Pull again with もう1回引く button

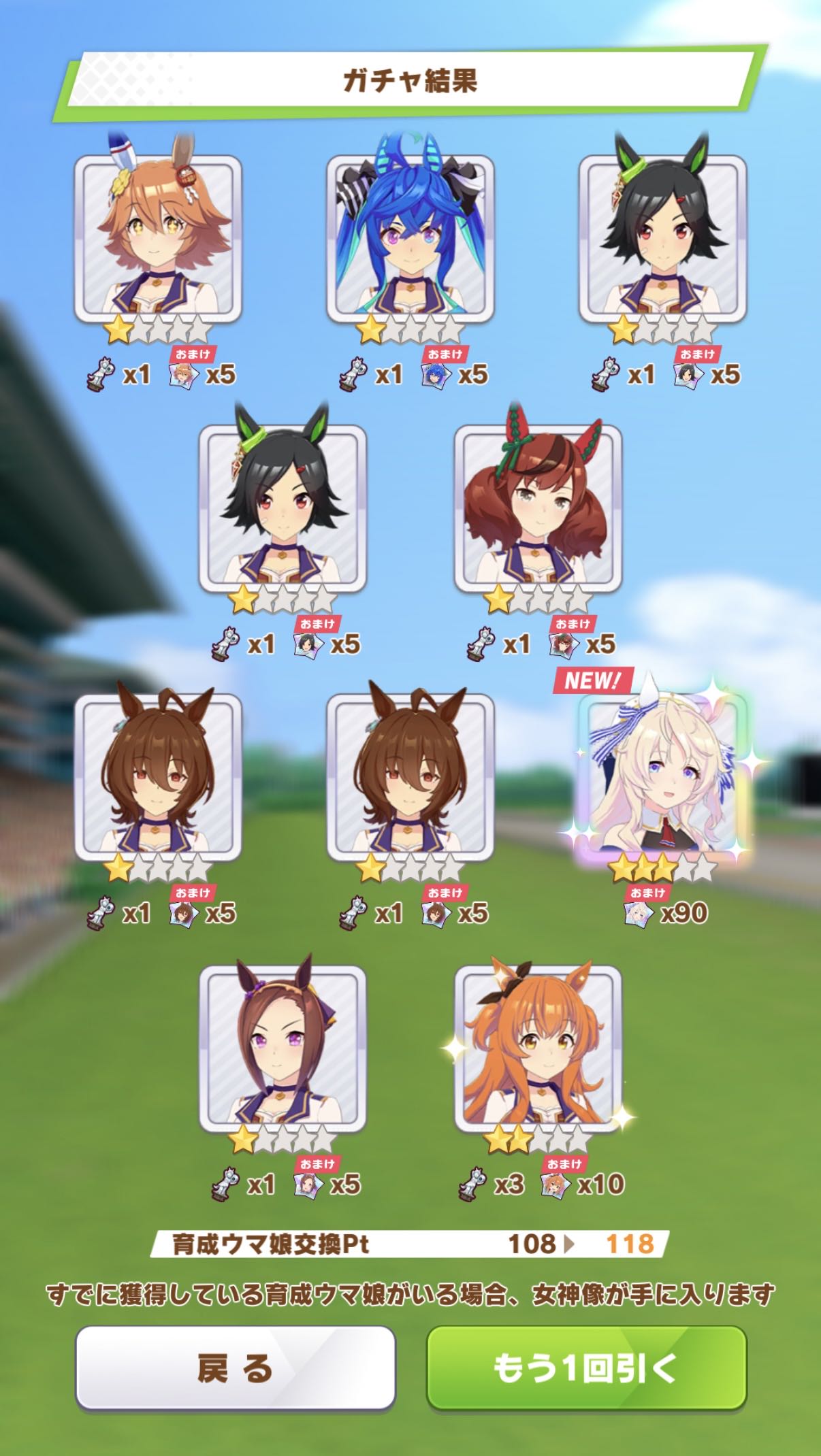point(586,1368)
